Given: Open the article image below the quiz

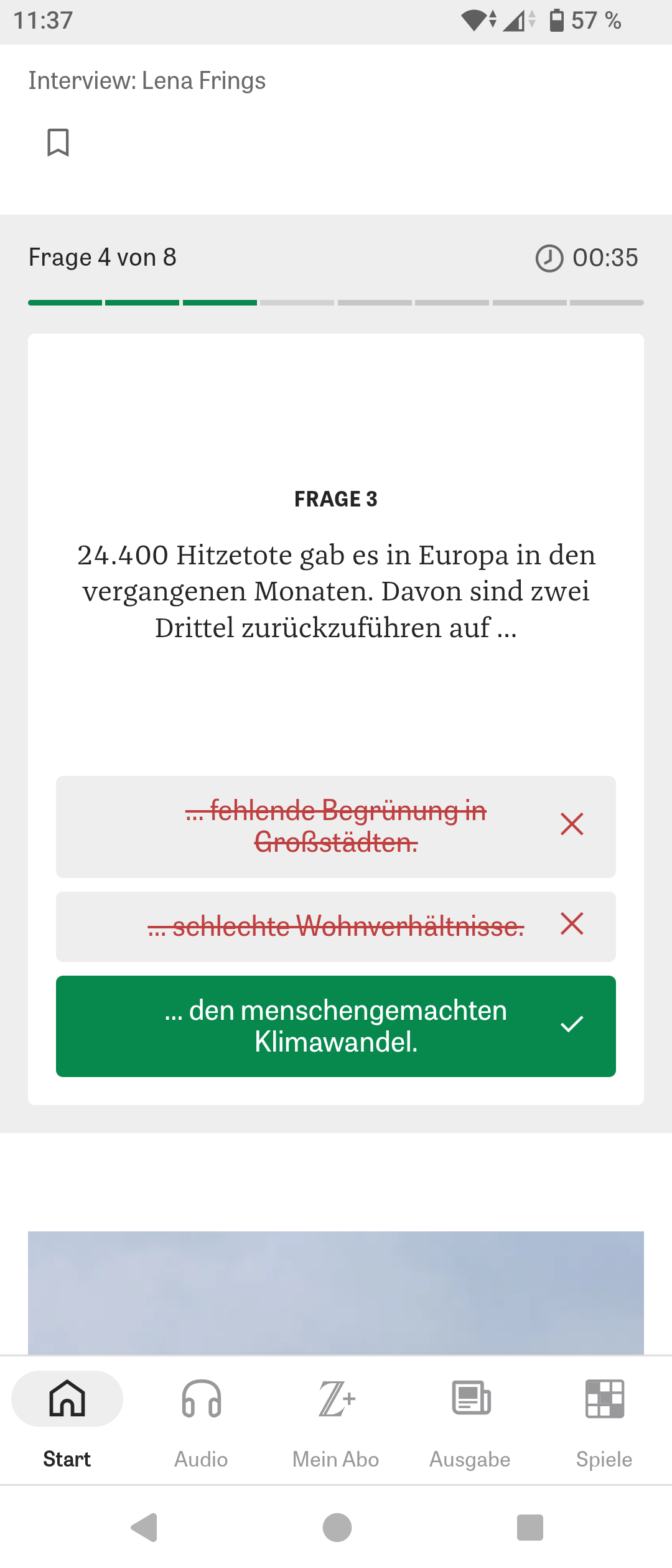Looking at the screenshot, I should pos(335,1292).
